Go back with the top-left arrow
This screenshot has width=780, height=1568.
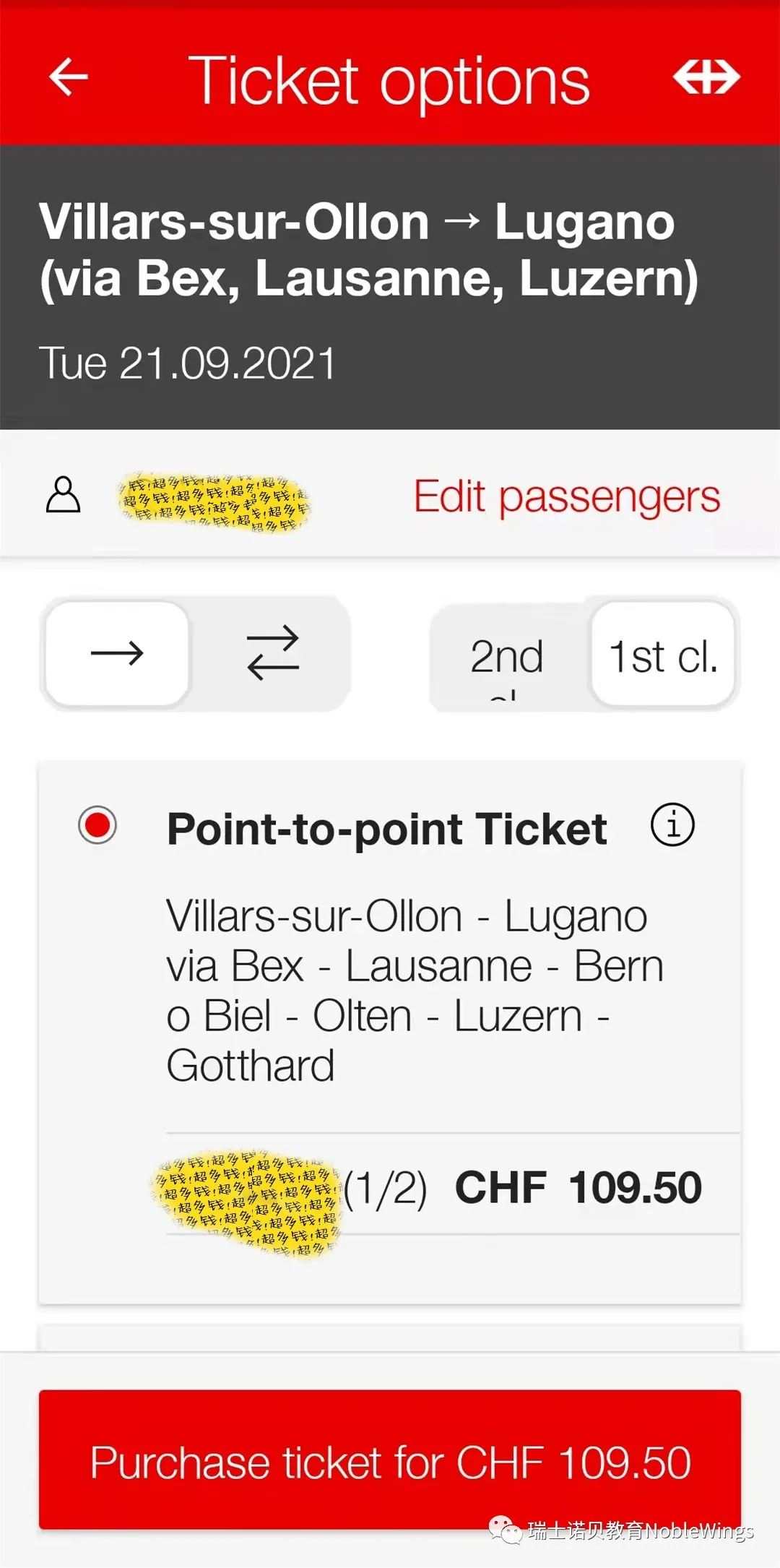pyautogui.click(x=69, y=77)
